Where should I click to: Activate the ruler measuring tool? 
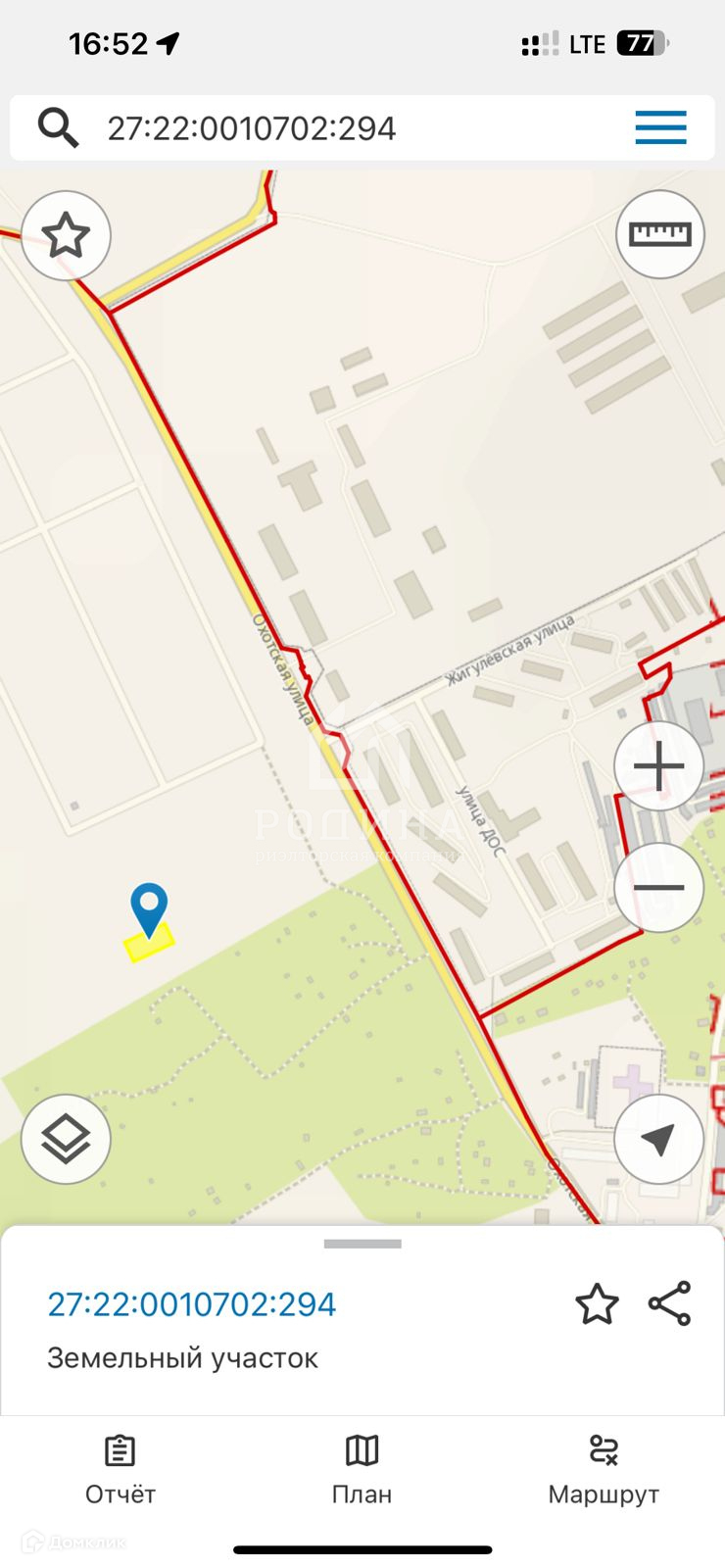coord(659,235)
